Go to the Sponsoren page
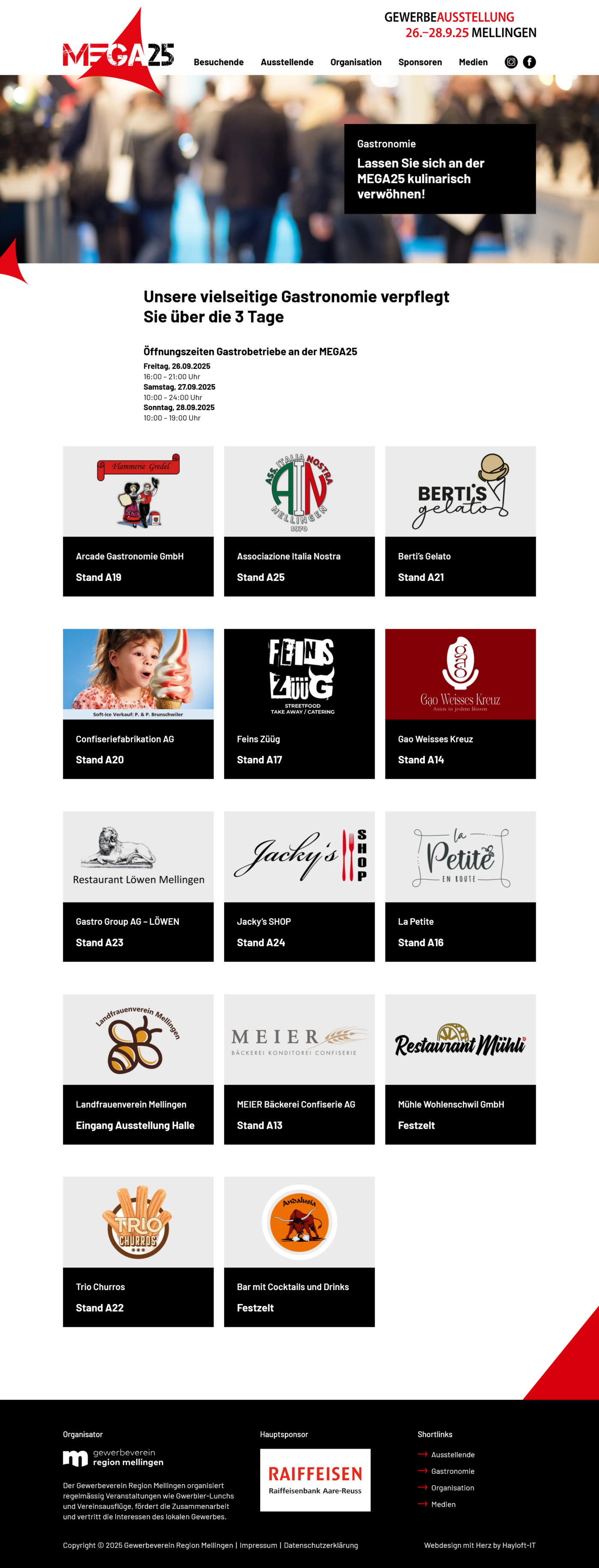Image resolution: width=599 pixels, height=1568 pixels. click(x=420, y=62)
